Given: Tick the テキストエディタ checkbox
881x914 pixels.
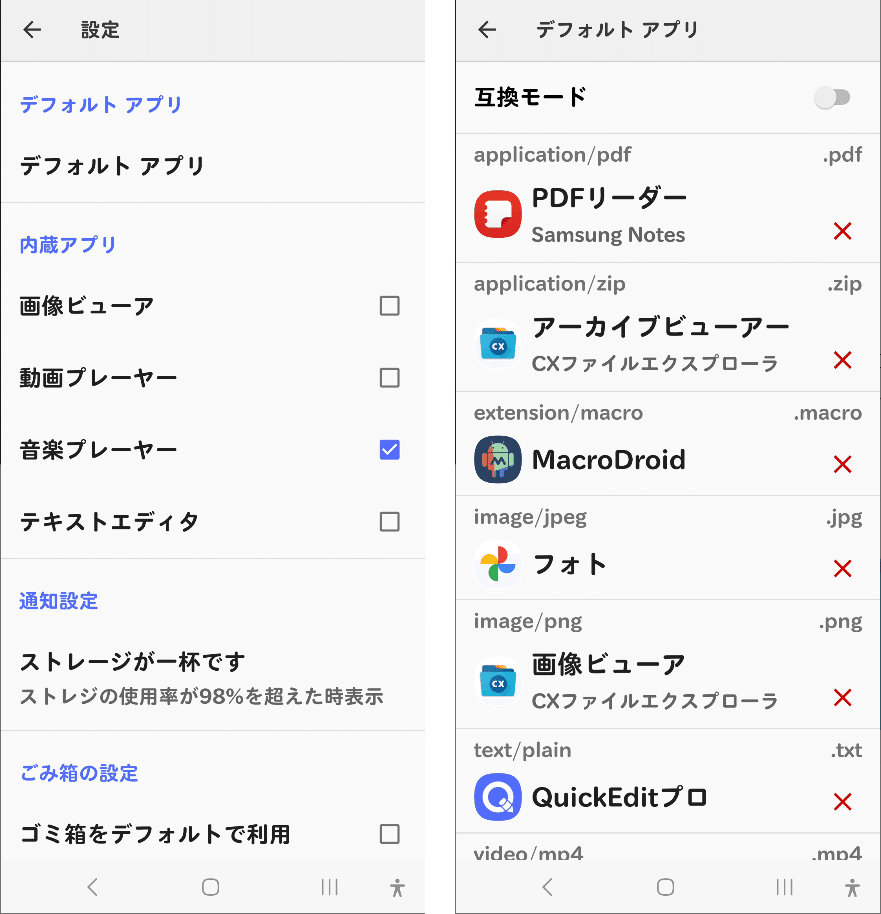Looking at the screenshot, I should tap(390, 522).
